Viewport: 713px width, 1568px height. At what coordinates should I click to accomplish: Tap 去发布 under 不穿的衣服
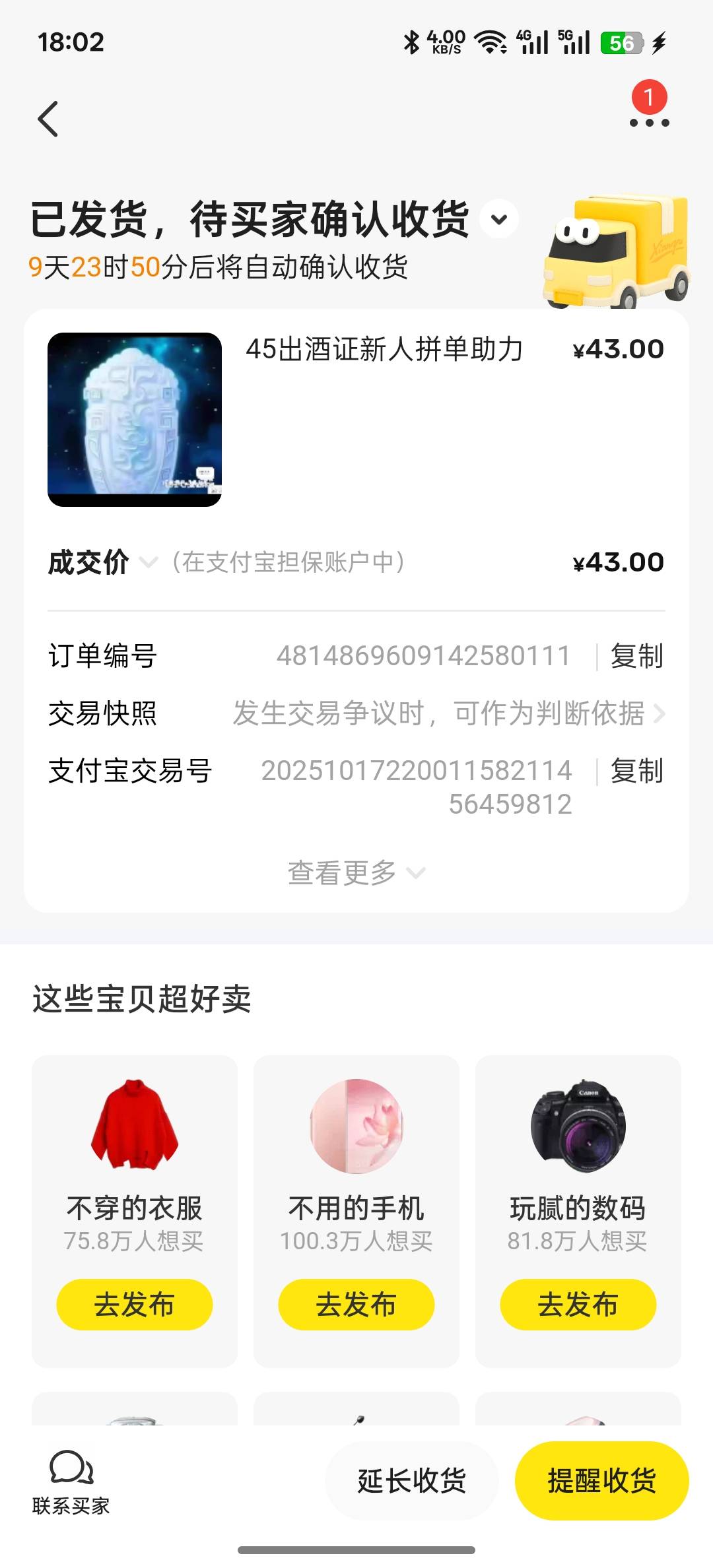click(x=135, y=1305)
